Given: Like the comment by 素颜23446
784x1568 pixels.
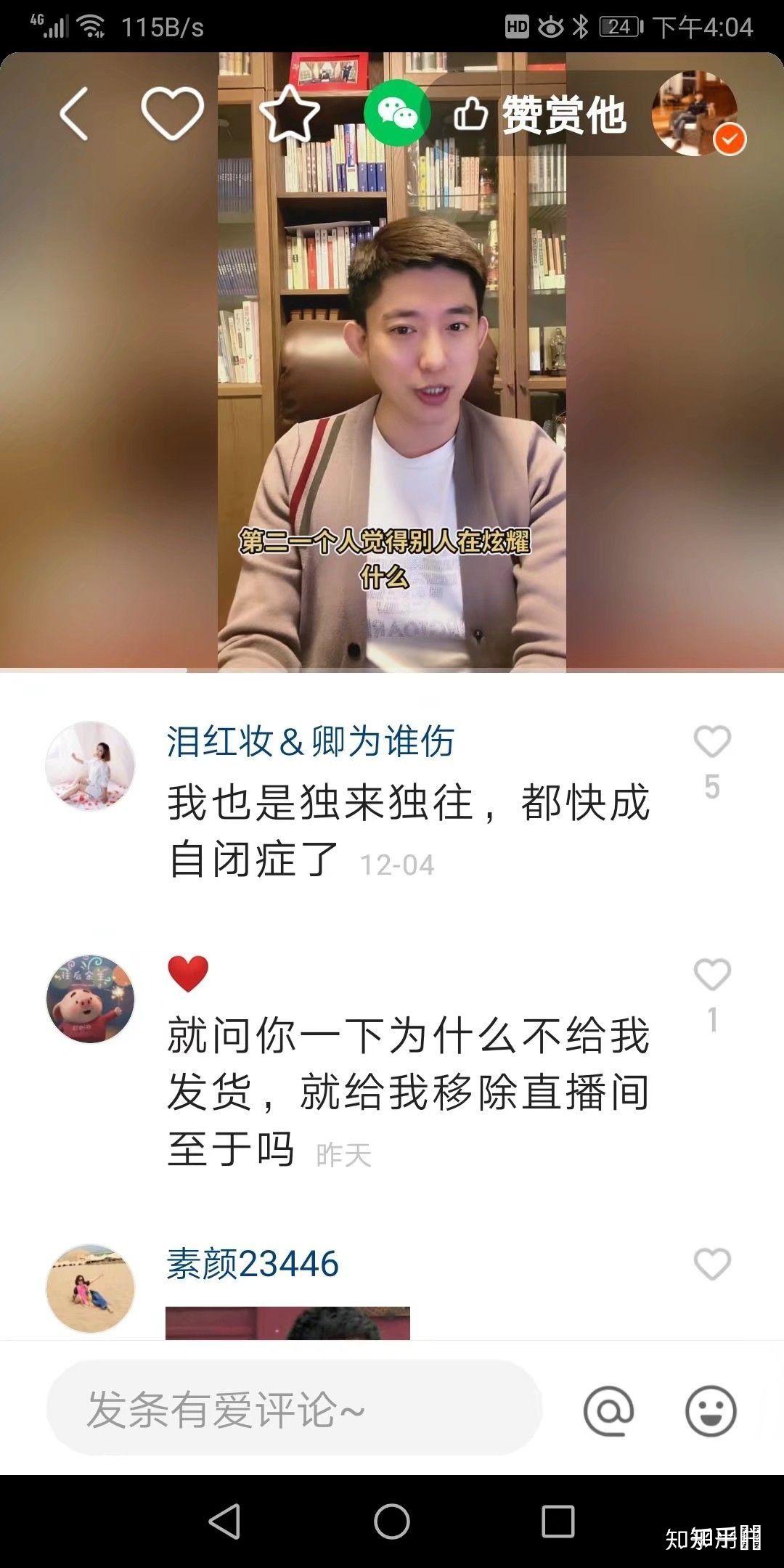Looking at the screenshot, I should pyautogui.click(x=712, y=1264).
